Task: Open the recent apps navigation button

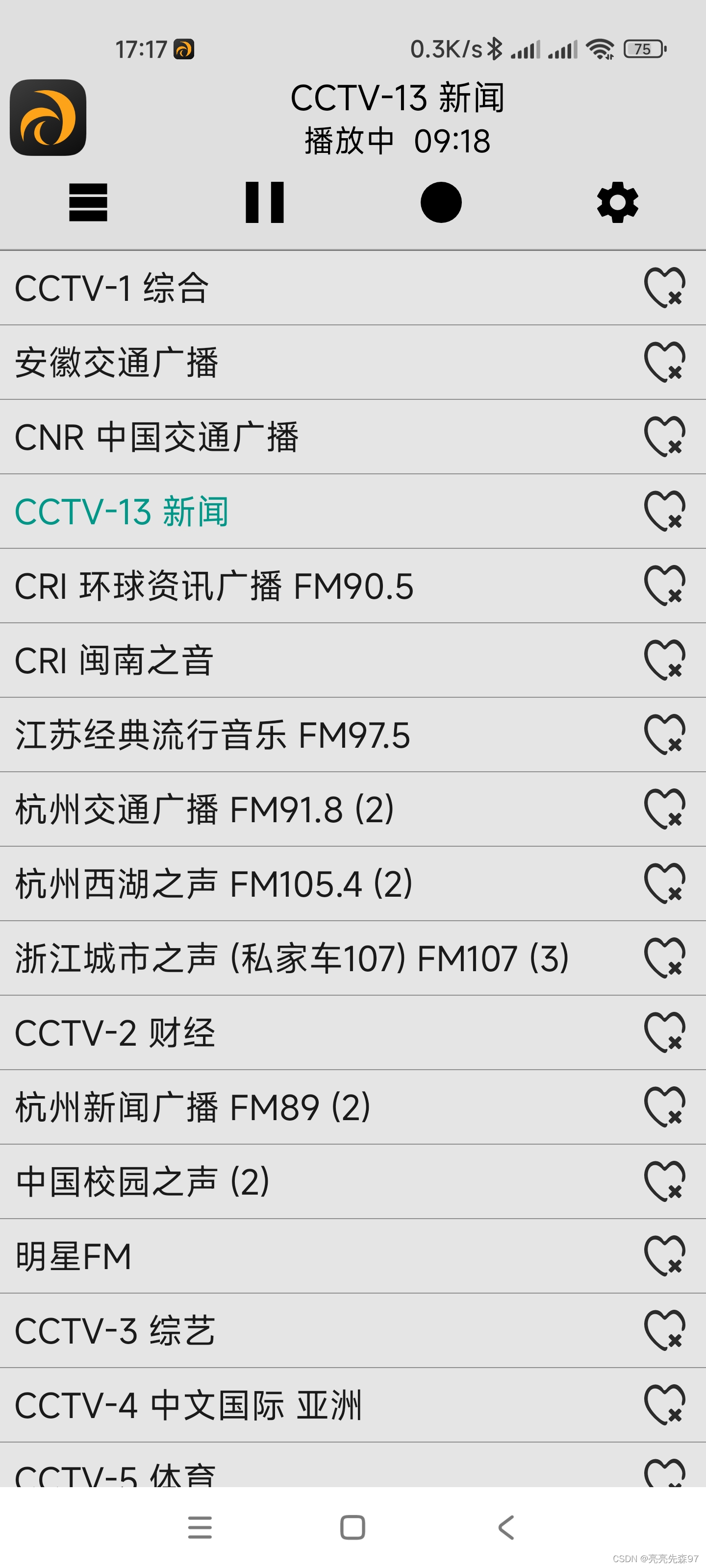Action: point(200,1527)
